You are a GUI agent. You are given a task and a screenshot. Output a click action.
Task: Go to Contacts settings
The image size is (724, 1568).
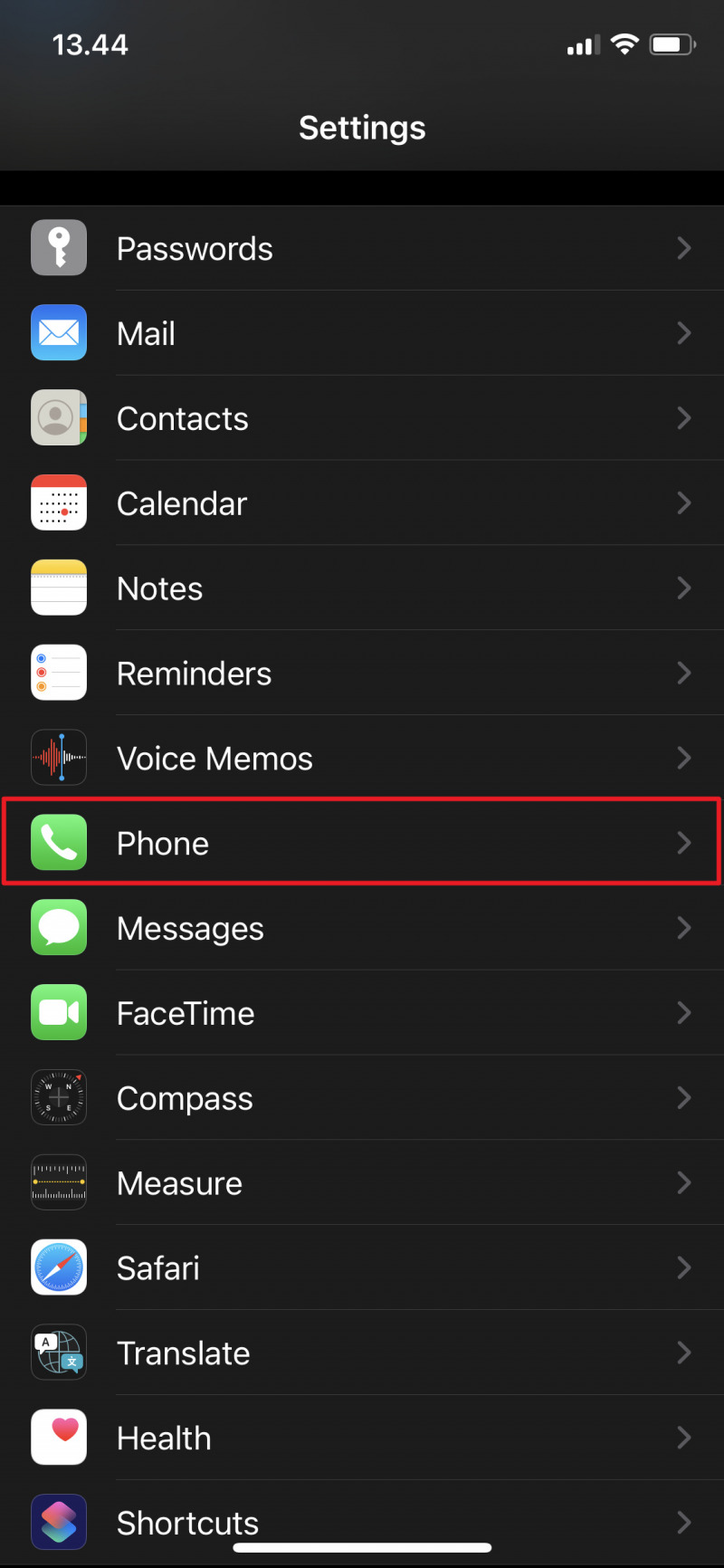point(362,418)
